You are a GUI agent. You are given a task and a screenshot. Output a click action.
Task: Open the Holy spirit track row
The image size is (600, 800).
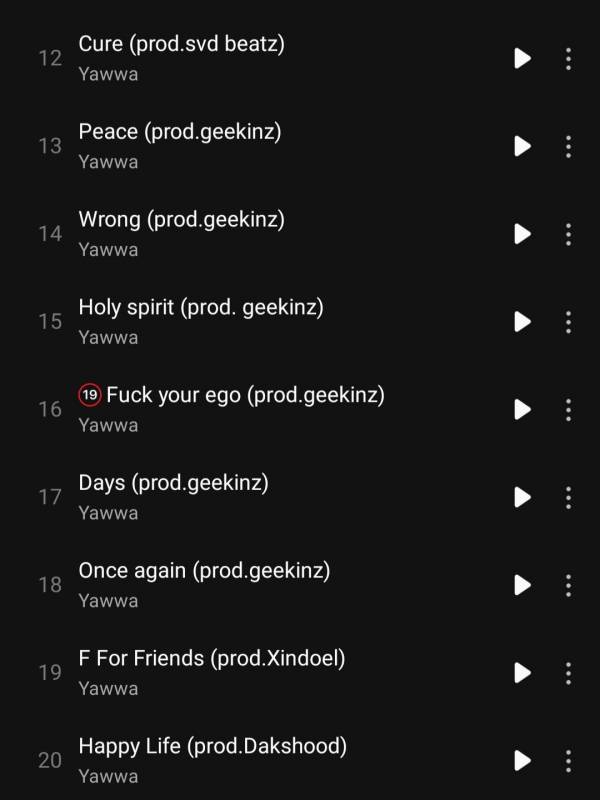point(250,321)
